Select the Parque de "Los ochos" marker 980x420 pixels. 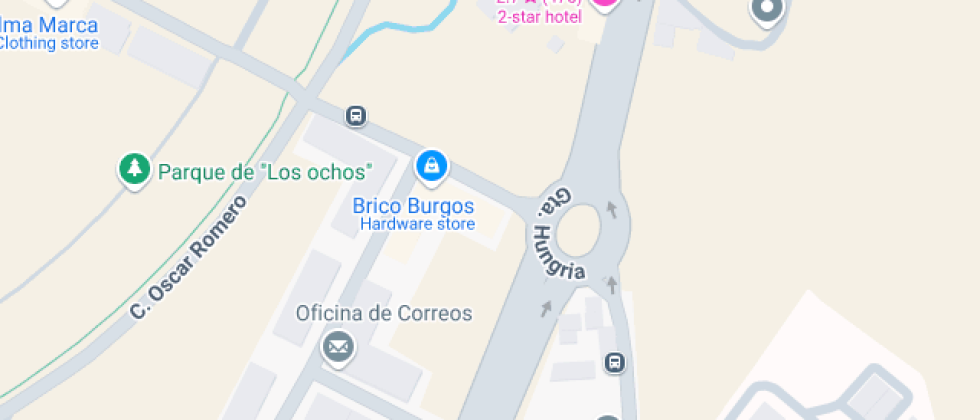[133, 170]
